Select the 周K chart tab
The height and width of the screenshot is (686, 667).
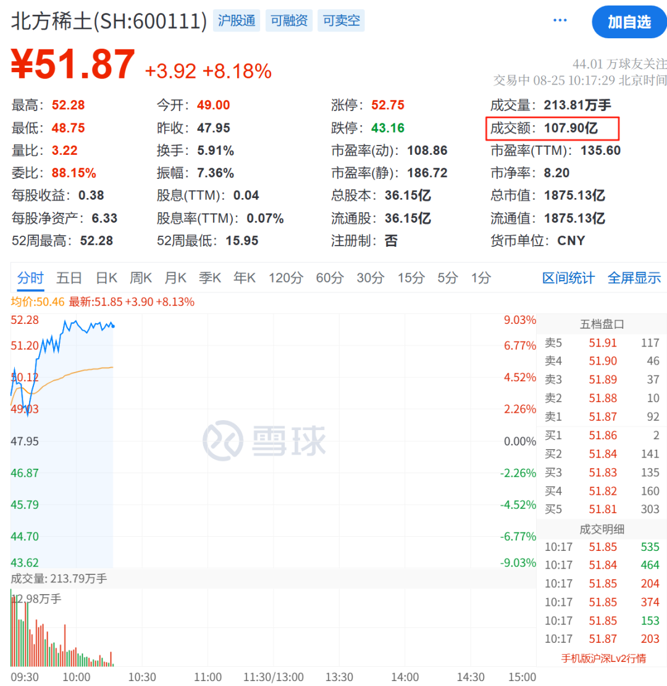click(x=141, y=278)
